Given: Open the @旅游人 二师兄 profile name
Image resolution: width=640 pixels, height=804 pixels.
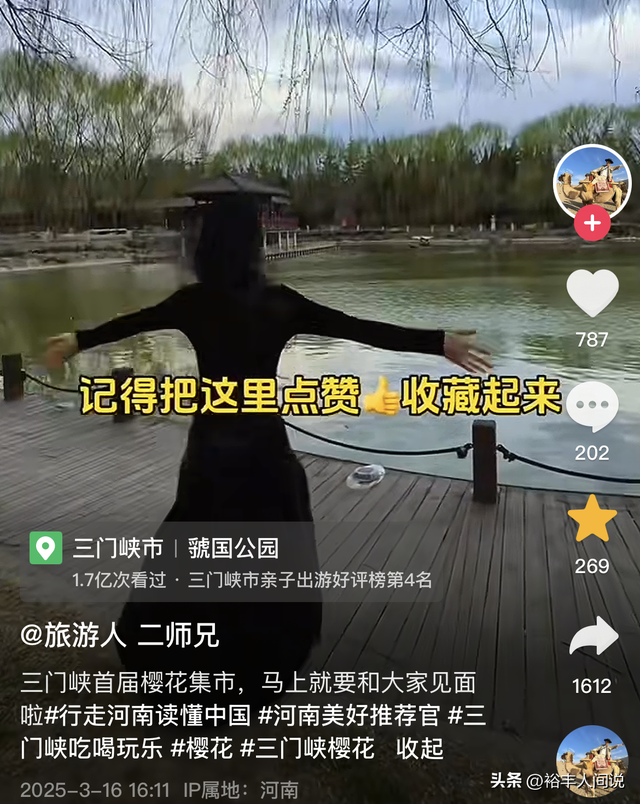Looking at the screenshot, I should 120,634.
